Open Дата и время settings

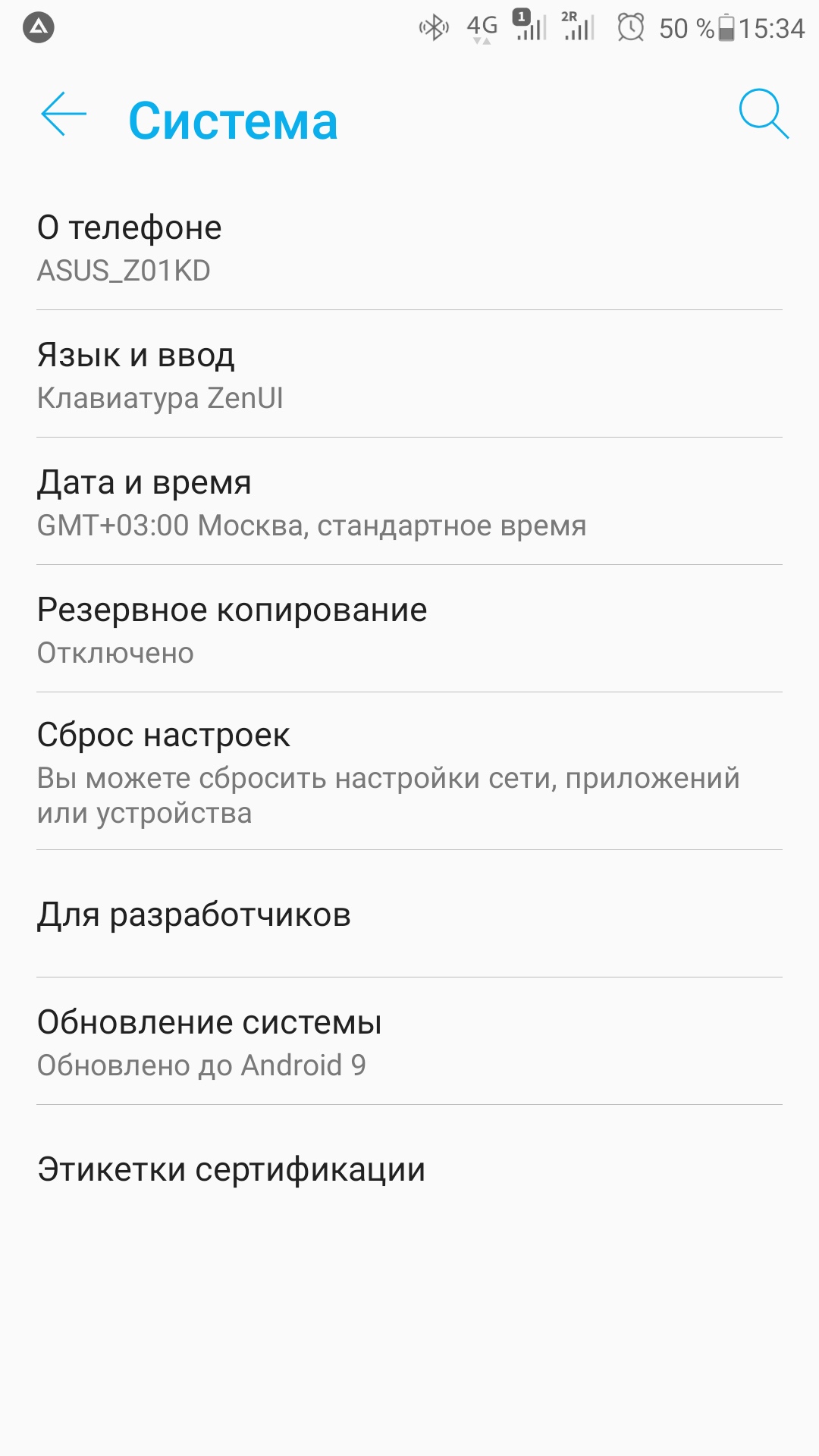pos(409,503)
